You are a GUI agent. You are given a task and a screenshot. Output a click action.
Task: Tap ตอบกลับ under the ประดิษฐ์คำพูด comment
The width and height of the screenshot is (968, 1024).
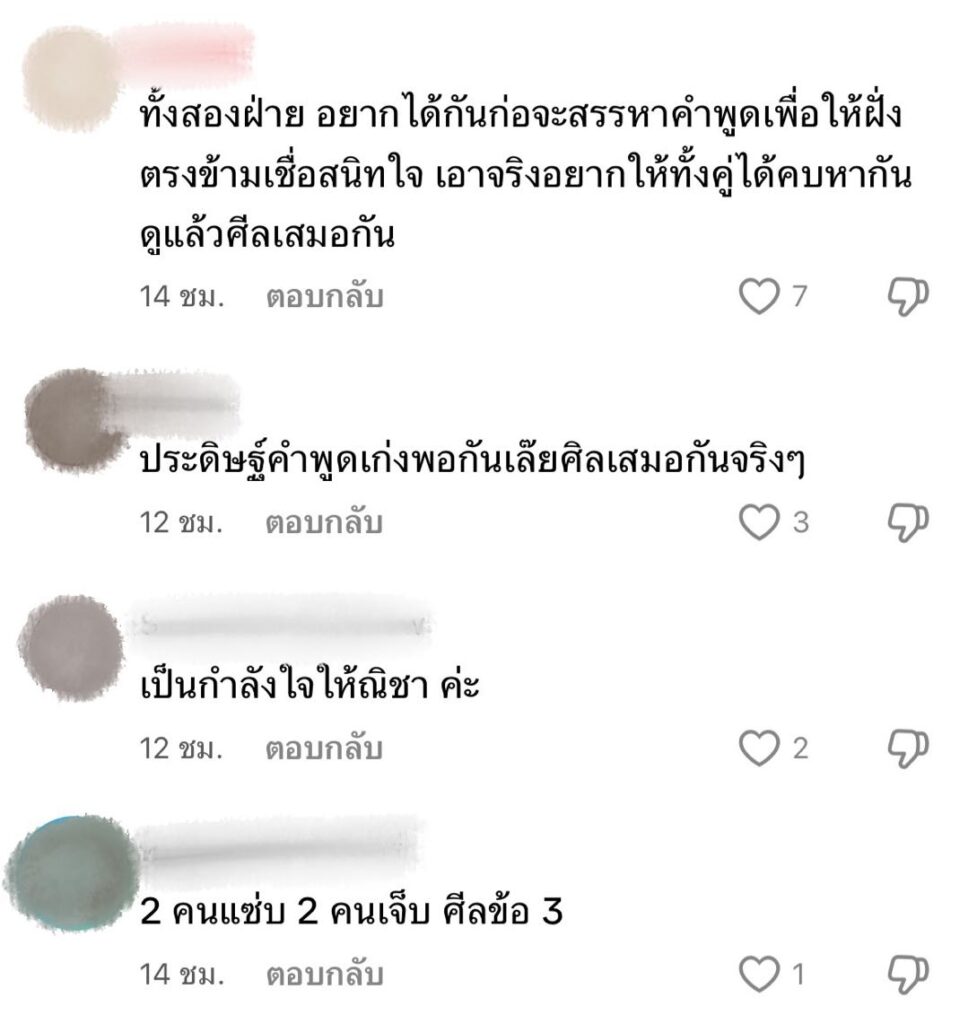click(x=324, y=522)
